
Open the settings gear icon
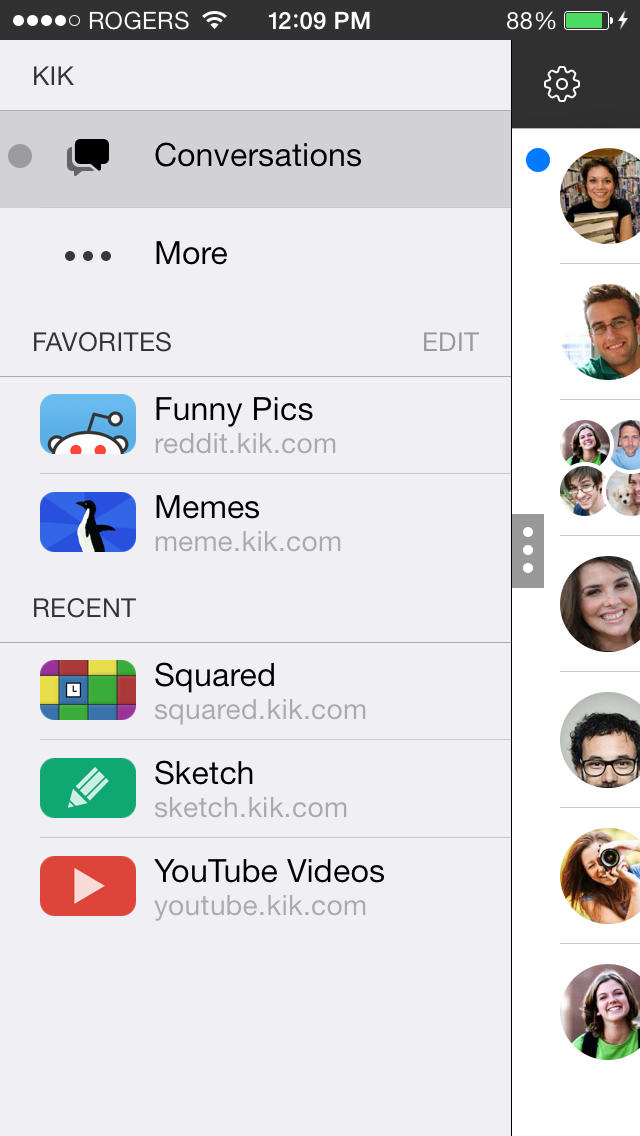562,84
